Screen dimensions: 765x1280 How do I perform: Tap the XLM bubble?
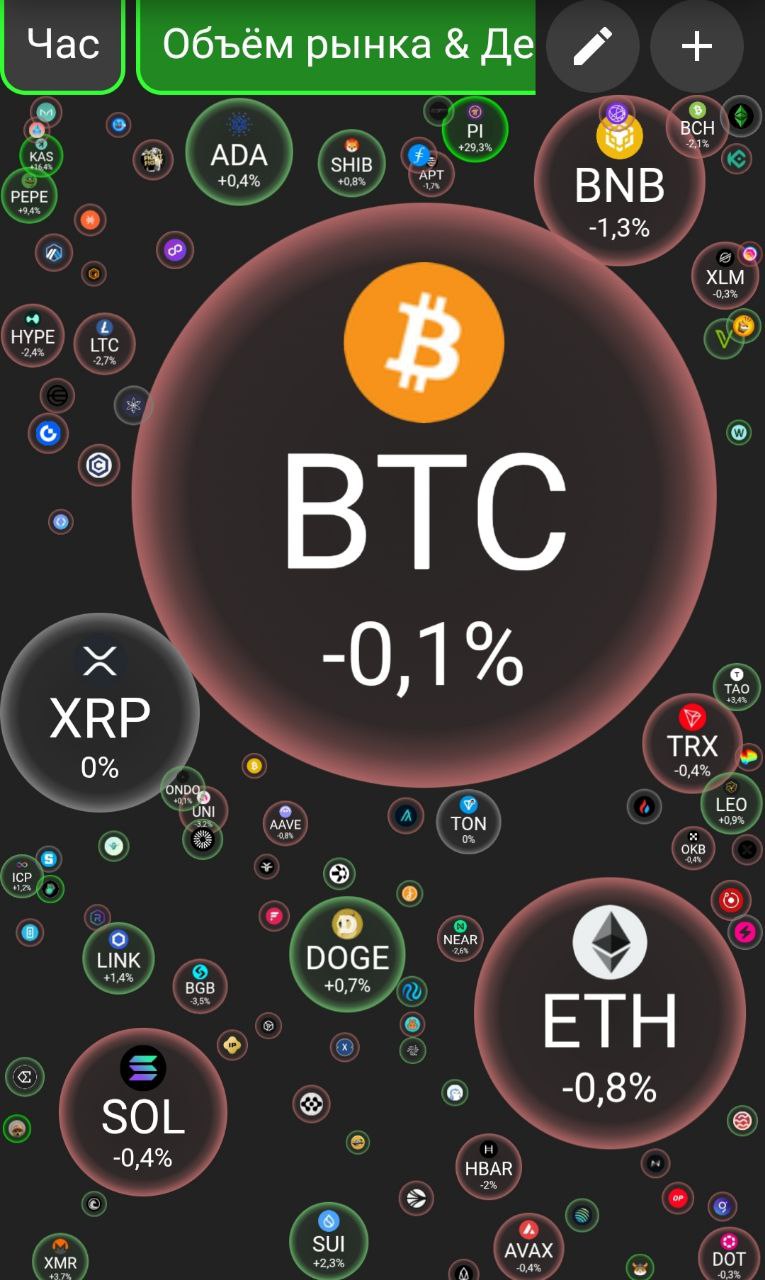(725, 277)
